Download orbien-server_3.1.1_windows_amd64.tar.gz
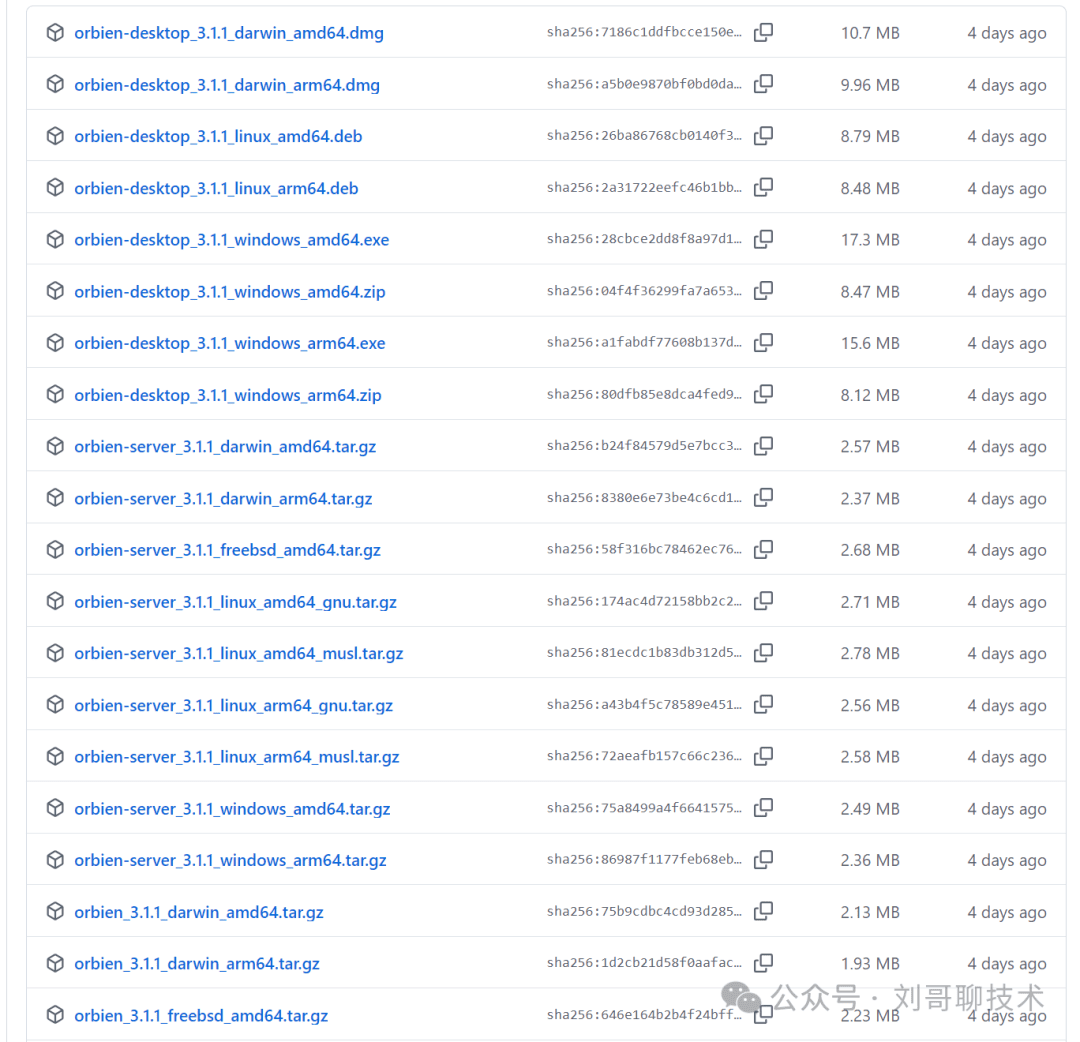Image resolution: width=1080 pixels, height=1042 pixels. coord(232,809)
